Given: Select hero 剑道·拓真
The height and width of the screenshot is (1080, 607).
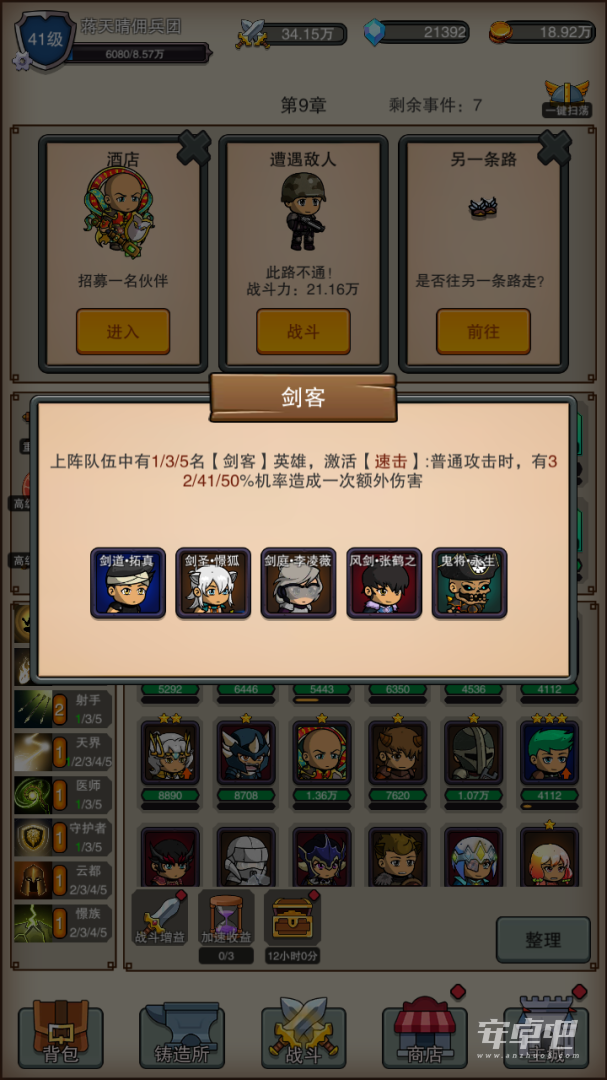Looking at the screenshot, I should pyautogui.click(x=128, y=583).
